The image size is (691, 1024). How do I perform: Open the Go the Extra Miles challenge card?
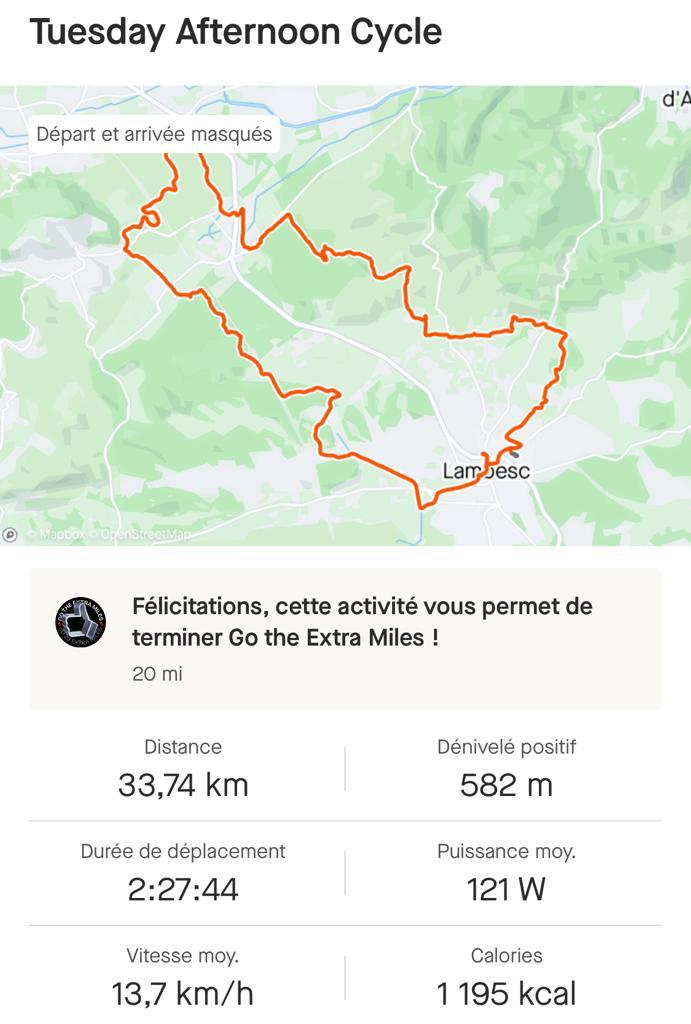pyautogui.click(x=345, y=639)
